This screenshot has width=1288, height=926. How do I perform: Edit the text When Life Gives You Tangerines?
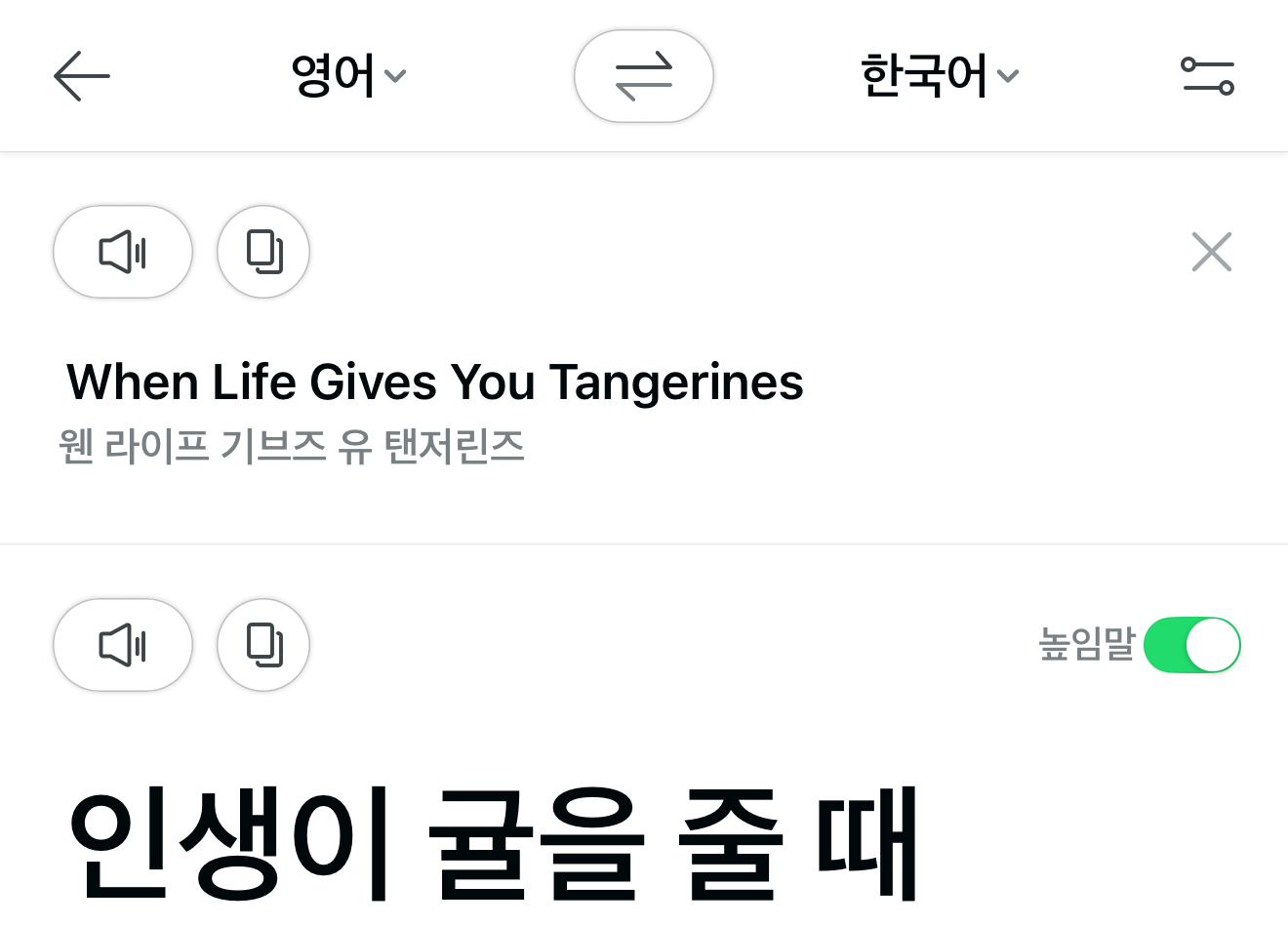click(x=435, y=382)
